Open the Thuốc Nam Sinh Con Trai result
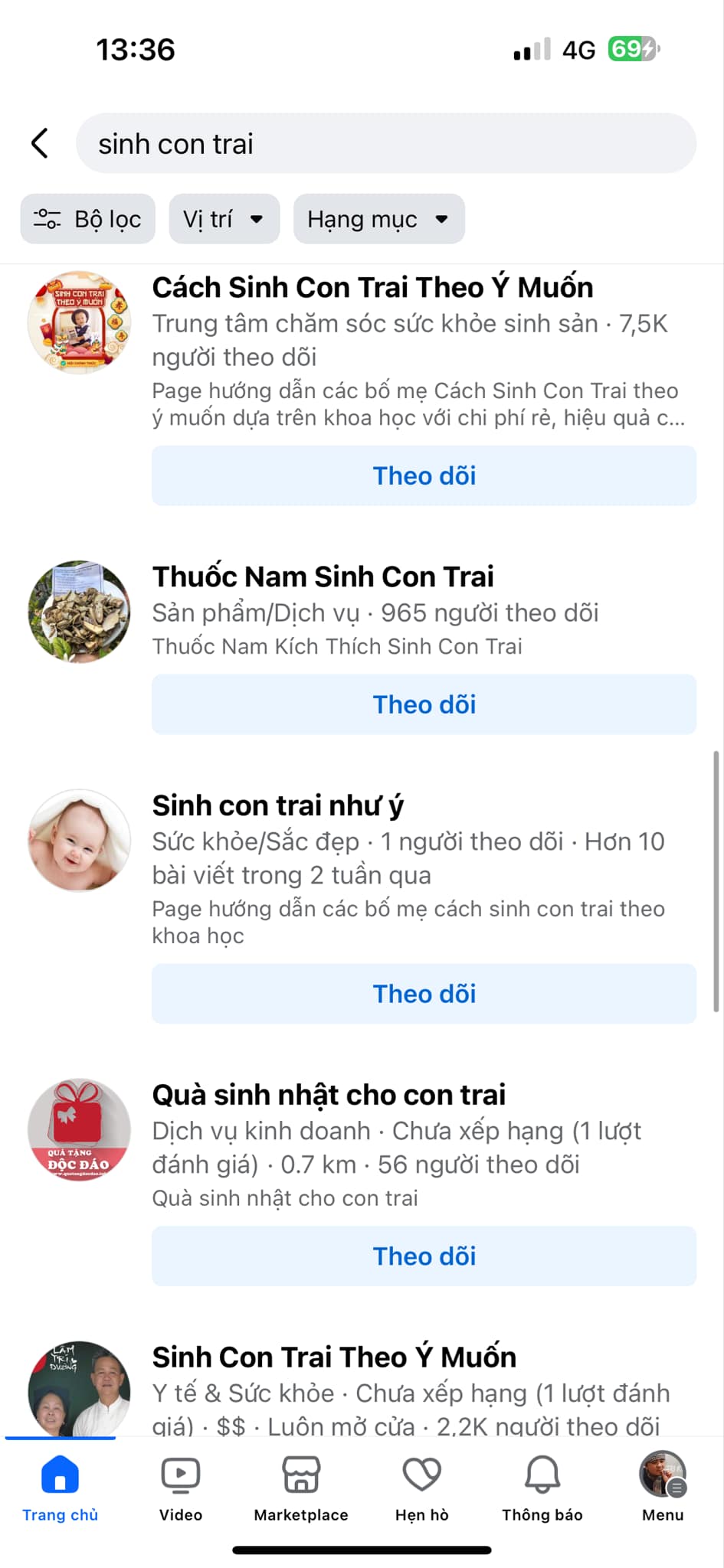Image resolution: width=724 pixels, height=1568 pixels. 323,577
